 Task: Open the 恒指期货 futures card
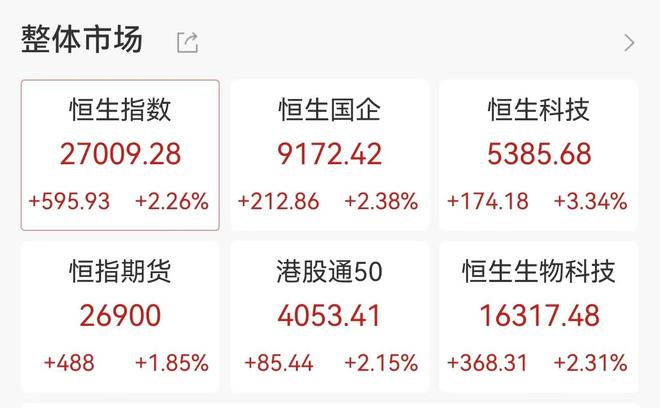pyautogui.click(x=120, y=316)
